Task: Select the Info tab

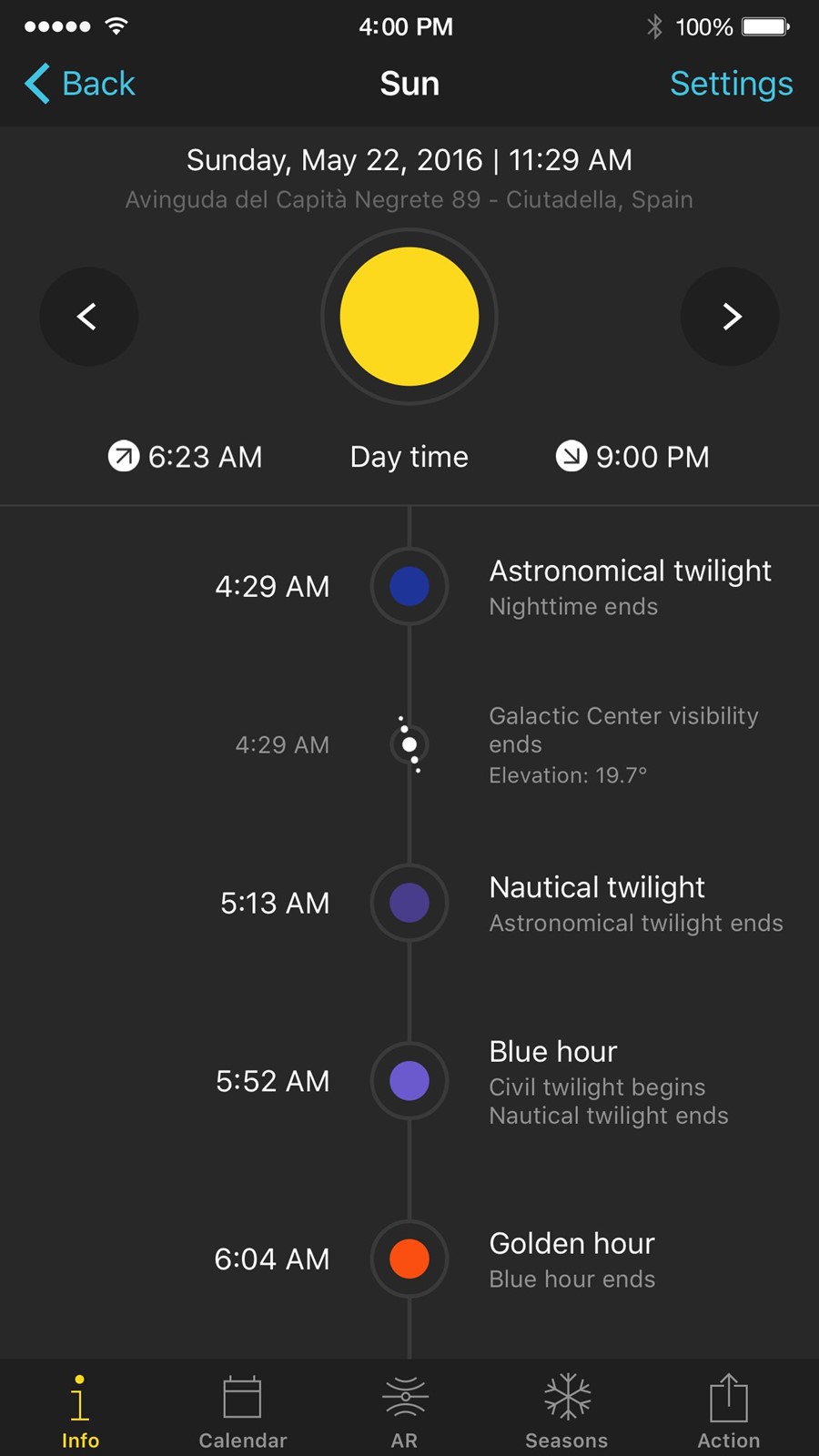Action: click(80, 1411)
